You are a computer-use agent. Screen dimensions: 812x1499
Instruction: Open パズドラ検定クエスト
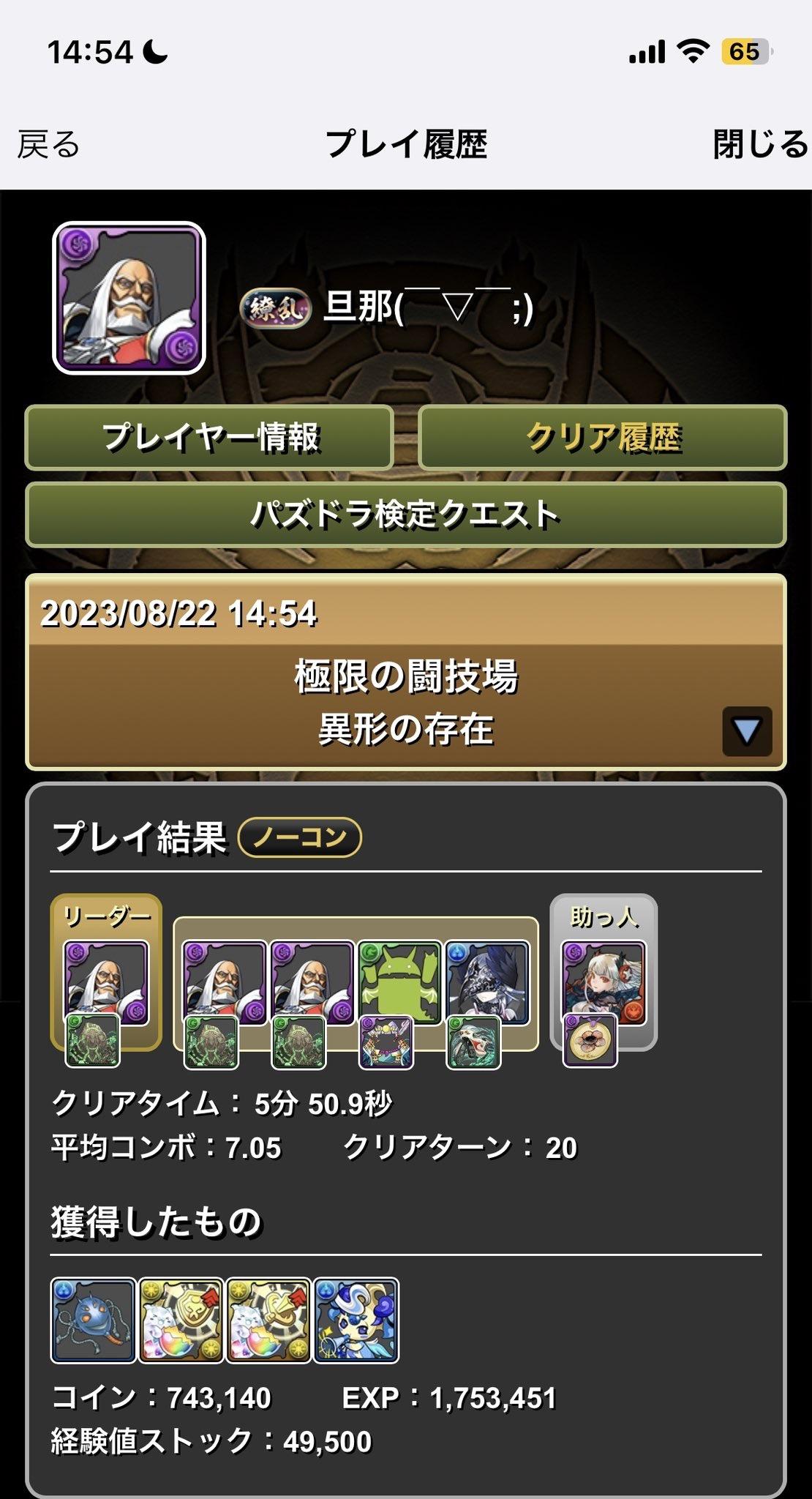[406, 515]
